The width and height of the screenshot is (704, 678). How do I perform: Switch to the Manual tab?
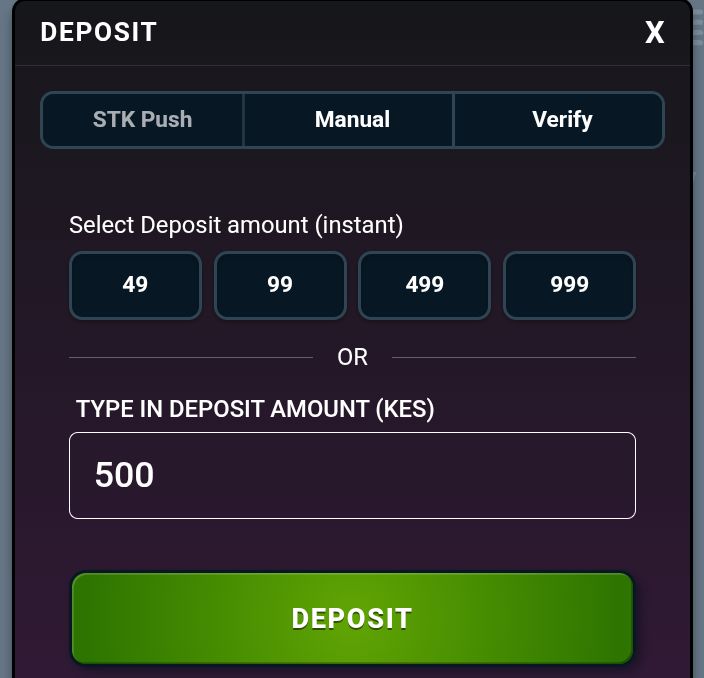351,120
